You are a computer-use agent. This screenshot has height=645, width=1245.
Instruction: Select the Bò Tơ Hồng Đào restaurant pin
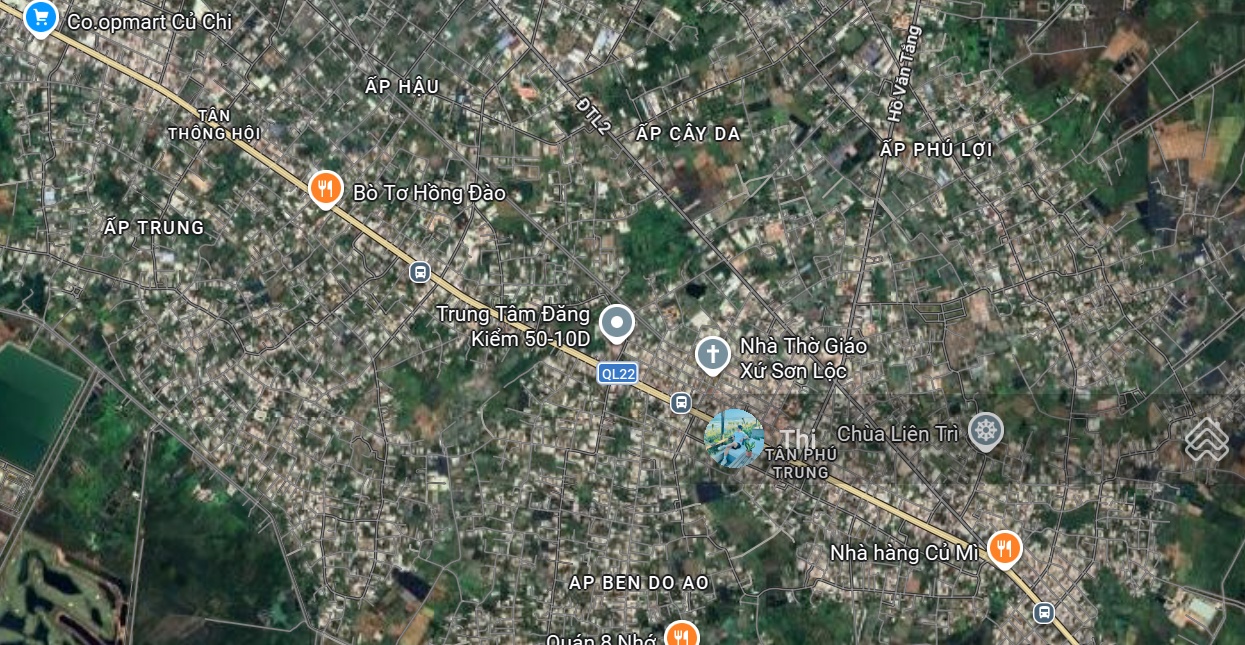(326, 188)
